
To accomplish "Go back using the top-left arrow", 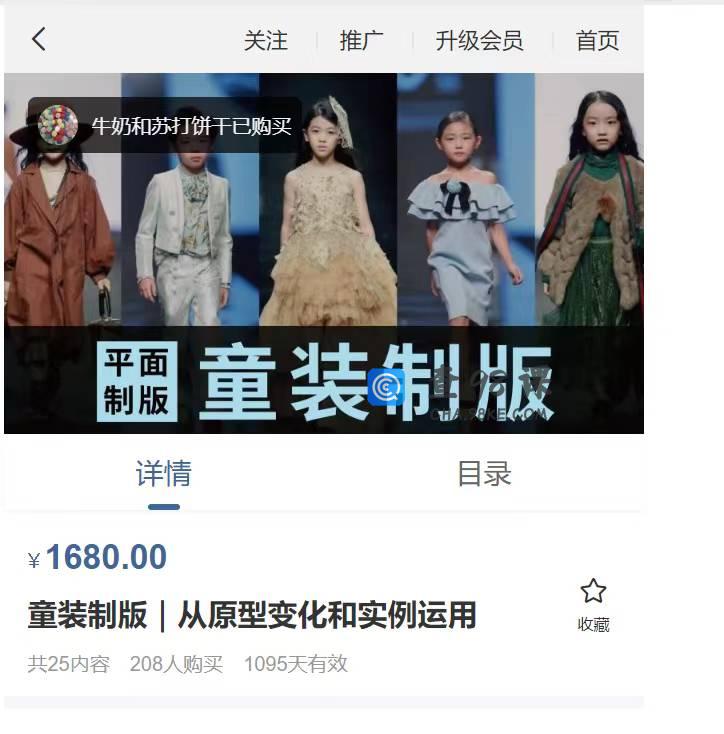I will (39, 40).
